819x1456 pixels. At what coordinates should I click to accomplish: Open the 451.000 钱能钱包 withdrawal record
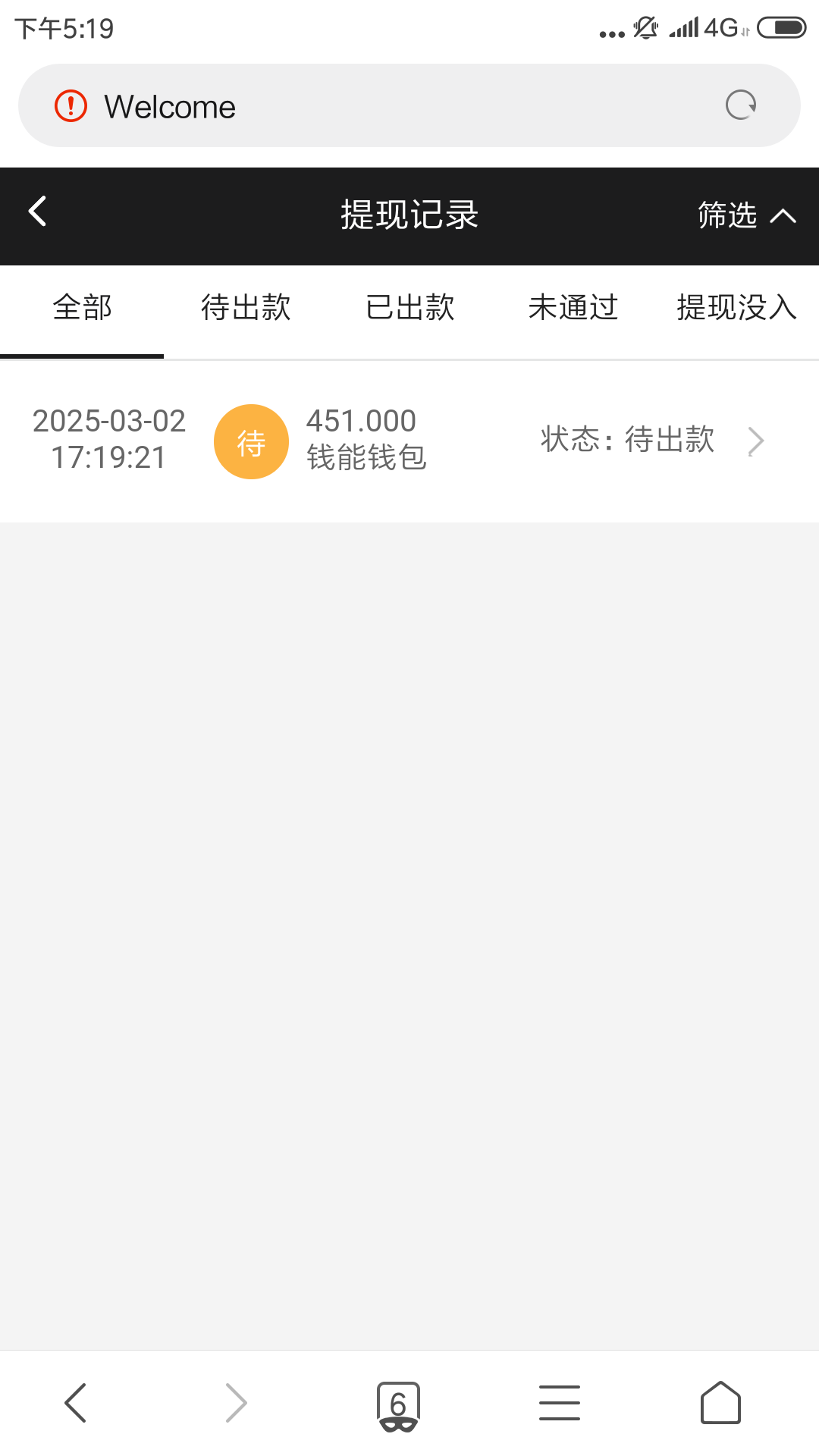pyautogui.click(x=409, y=441)
